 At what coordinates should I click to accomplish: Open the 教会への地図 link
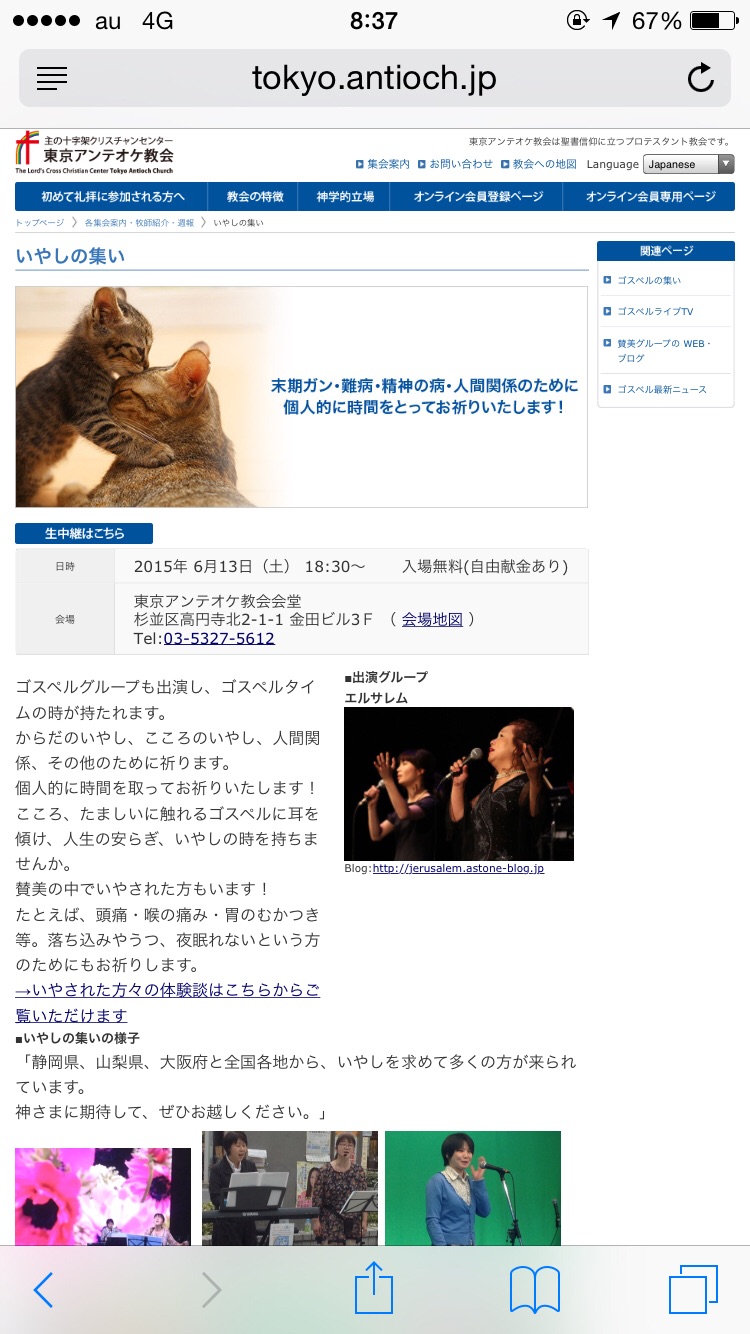pos(544,164)
